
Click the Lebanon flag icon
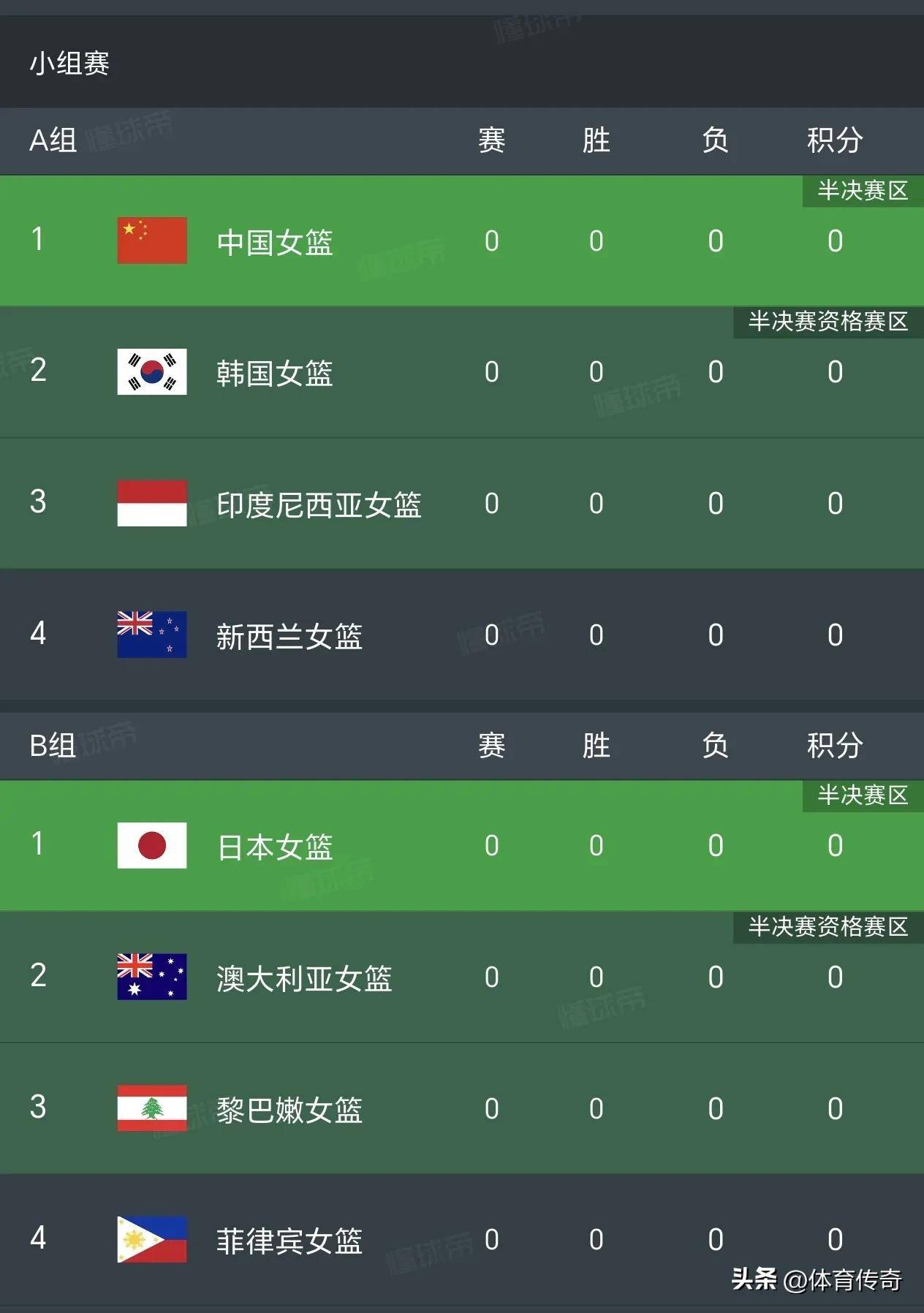pyautogui.click(x=151, y=1108)
